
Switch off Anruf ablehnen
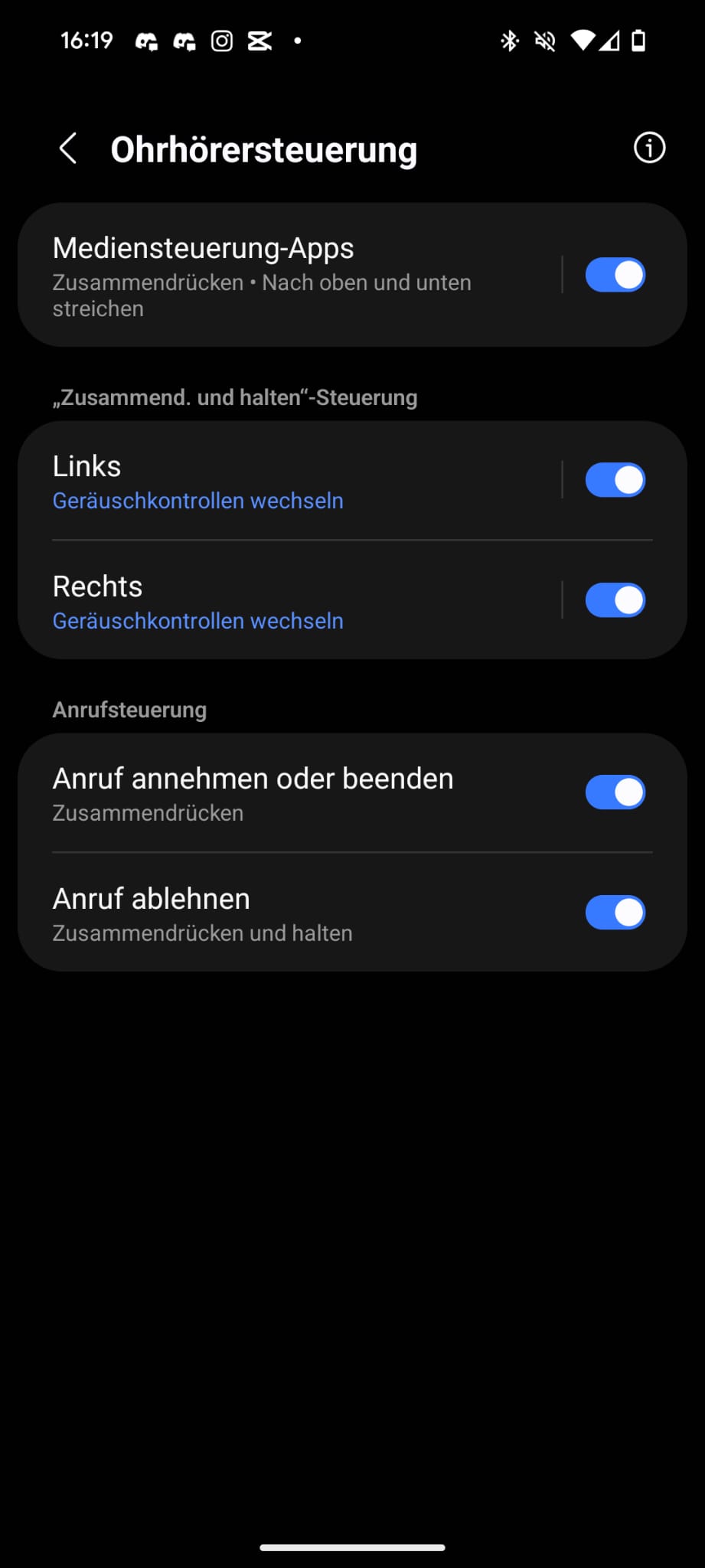[x=615, y=913]
